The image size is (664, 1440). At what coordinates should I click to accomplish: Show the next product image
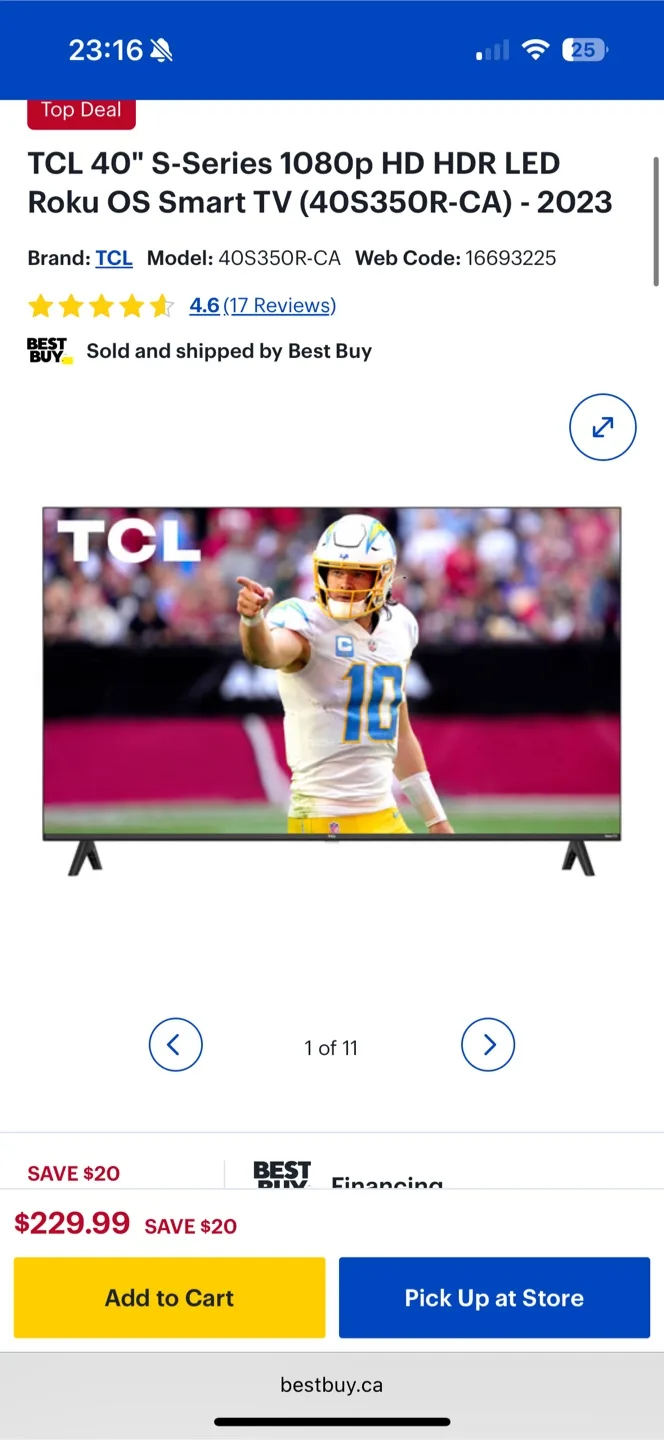point(488,1045)
